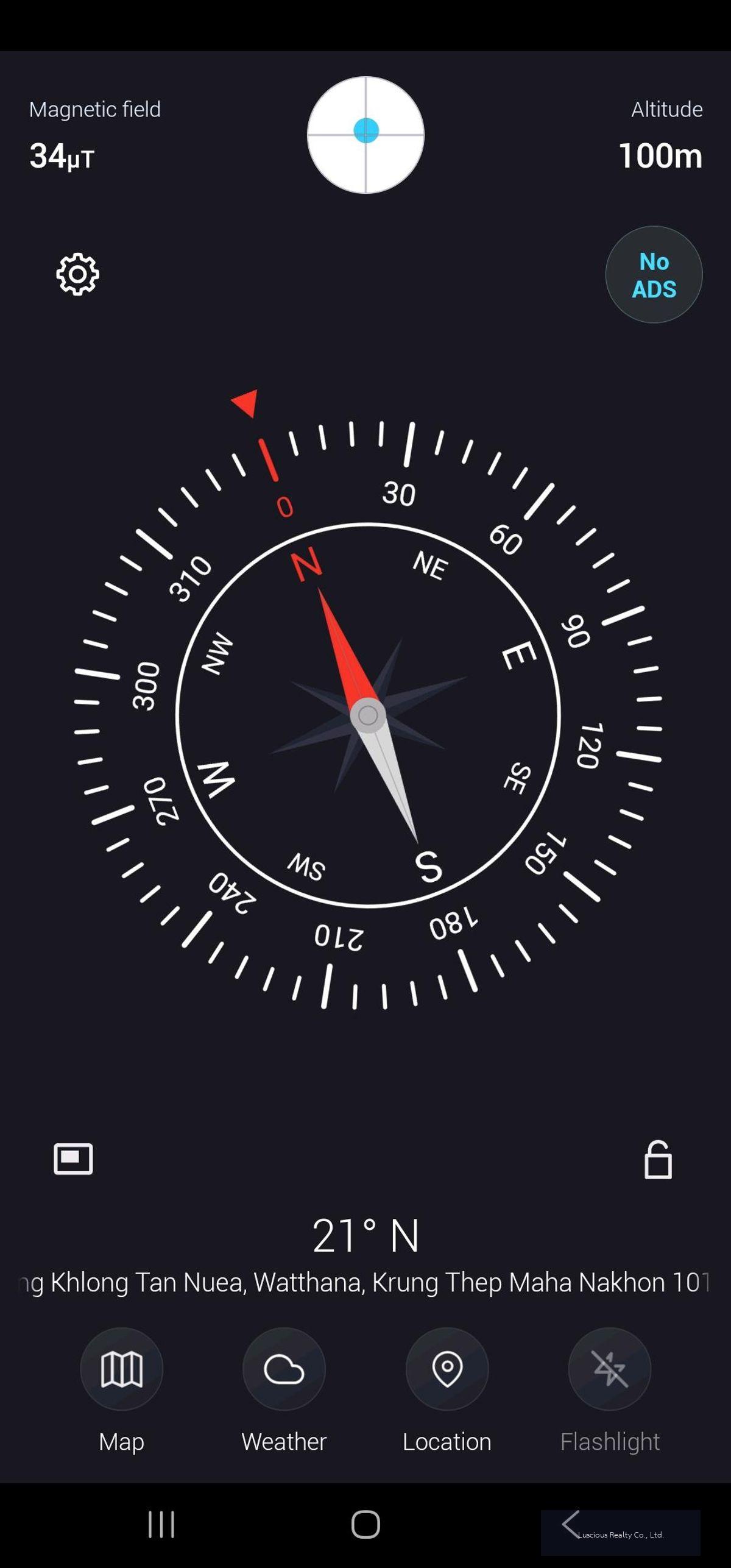Open the settings gear
This screenshot has height=1568, width=731.
pos(77,274)
